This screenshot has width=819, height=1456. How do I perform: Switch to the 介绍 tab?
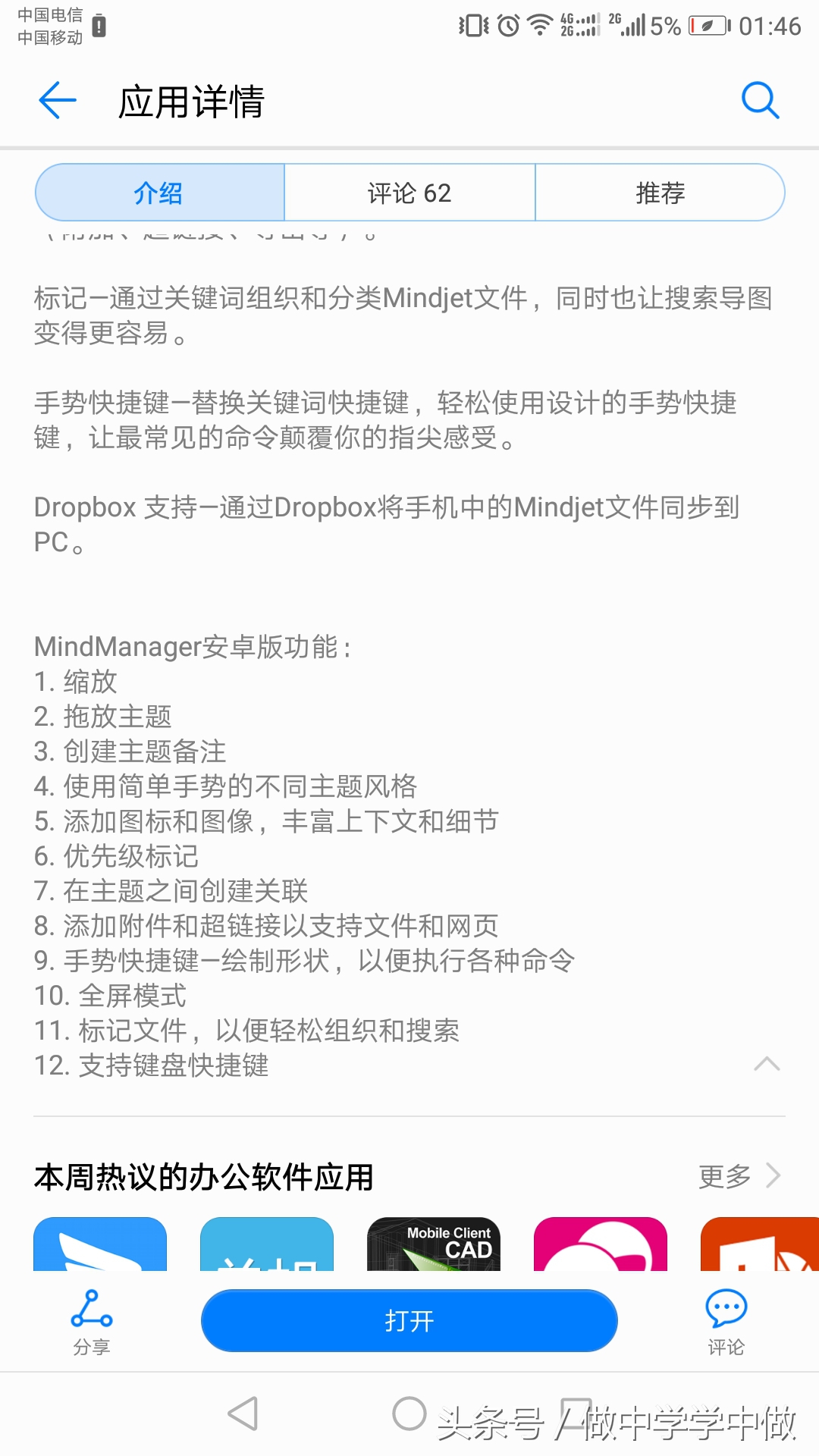tap(159, 193)
